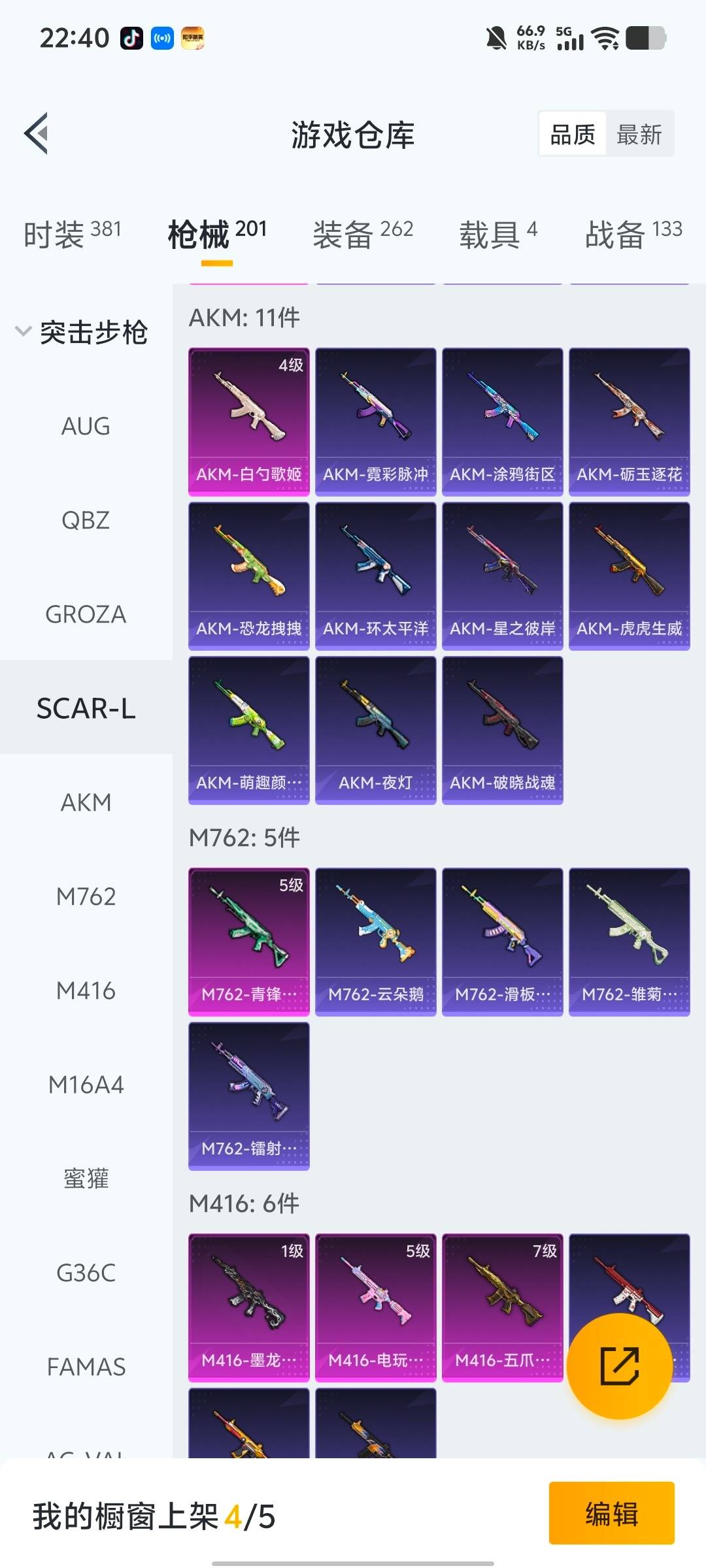The width and height of the screenshot is (706, 1568).
Task: Sort by 最新
Action: [x=639, y=135]
